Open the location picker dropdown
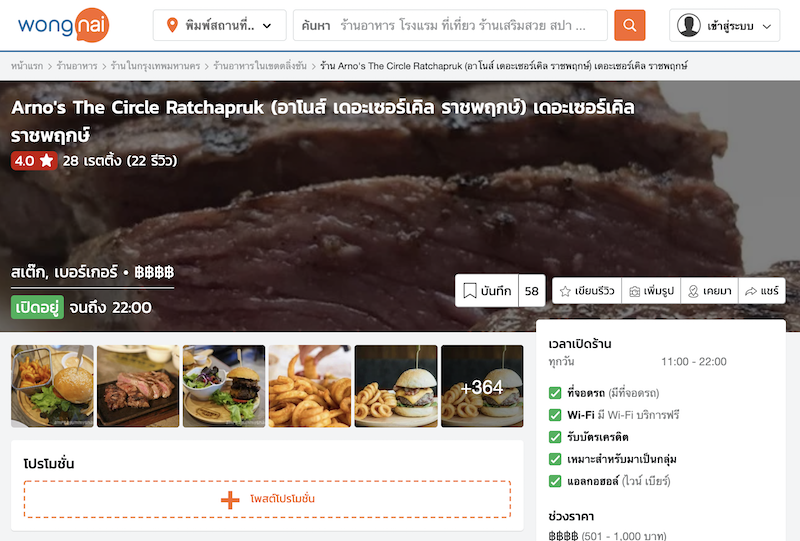The image size is (800, 541). point(219,25)
